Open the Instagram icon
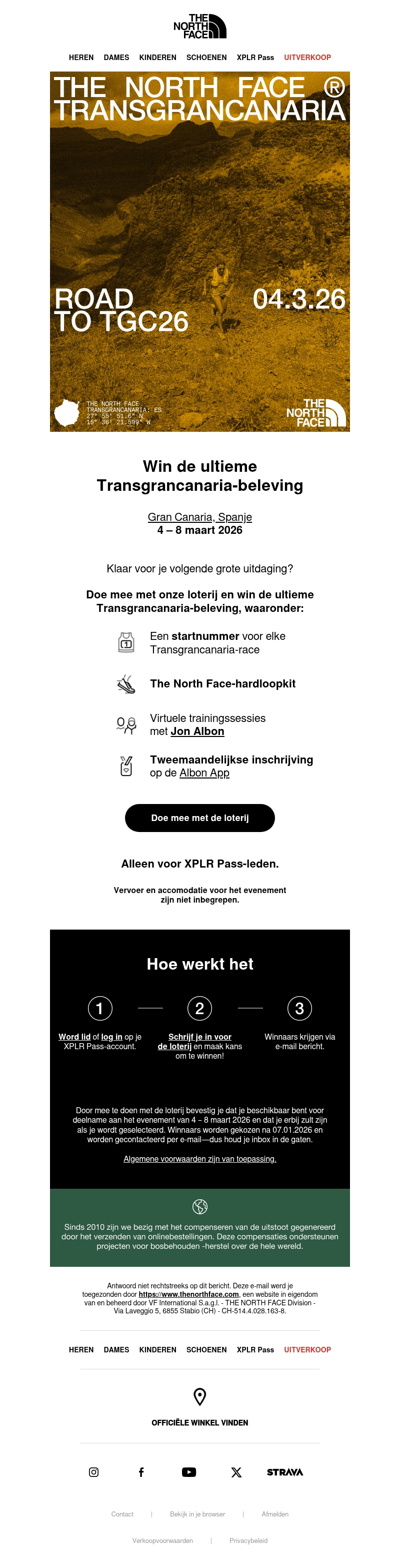The image size is (400, 1568). (x=93, y=1472)
